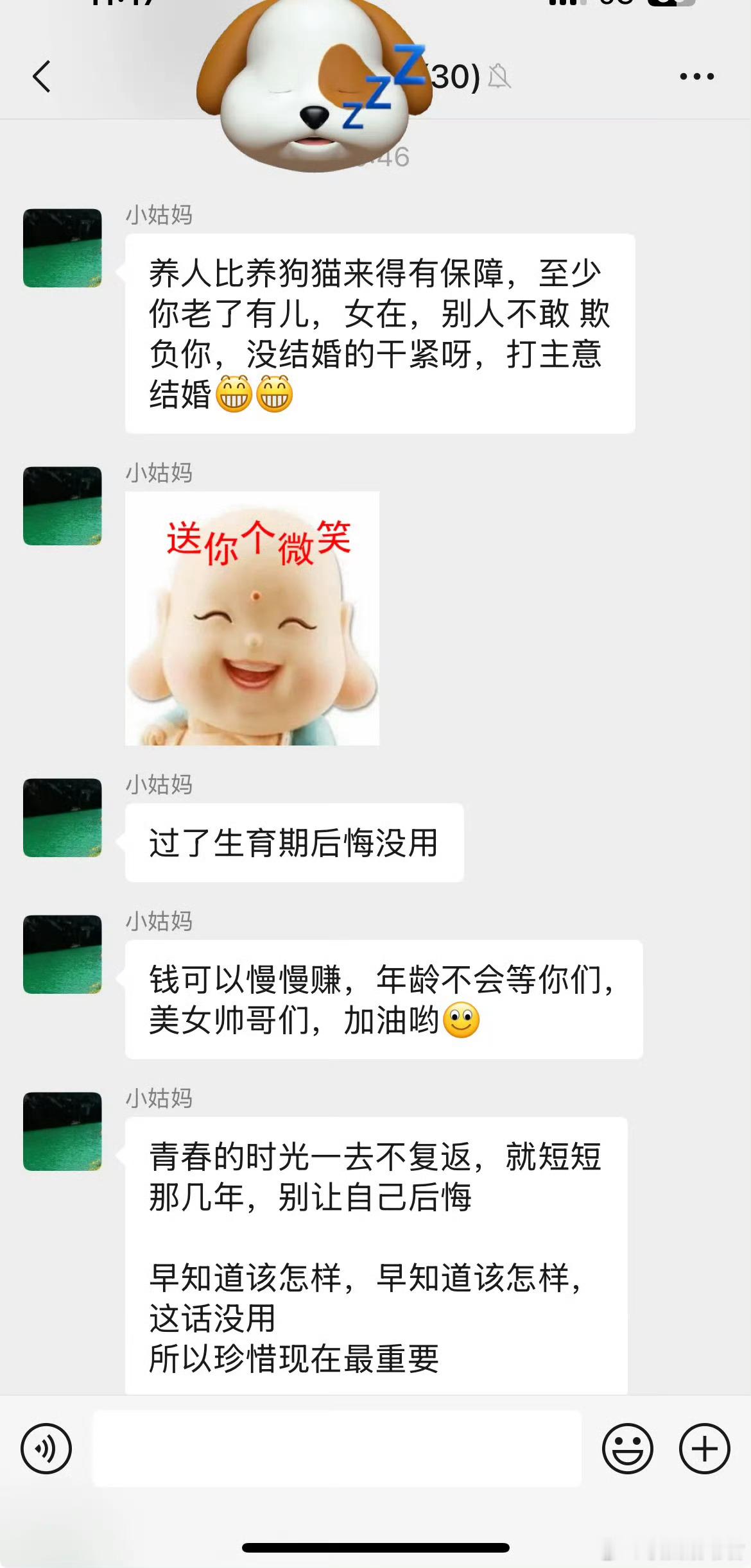Image resolution: width=751 pixels, height=1568 pixels.
Task: Open the group chat more options via three dots
Action: pos(696,75)
